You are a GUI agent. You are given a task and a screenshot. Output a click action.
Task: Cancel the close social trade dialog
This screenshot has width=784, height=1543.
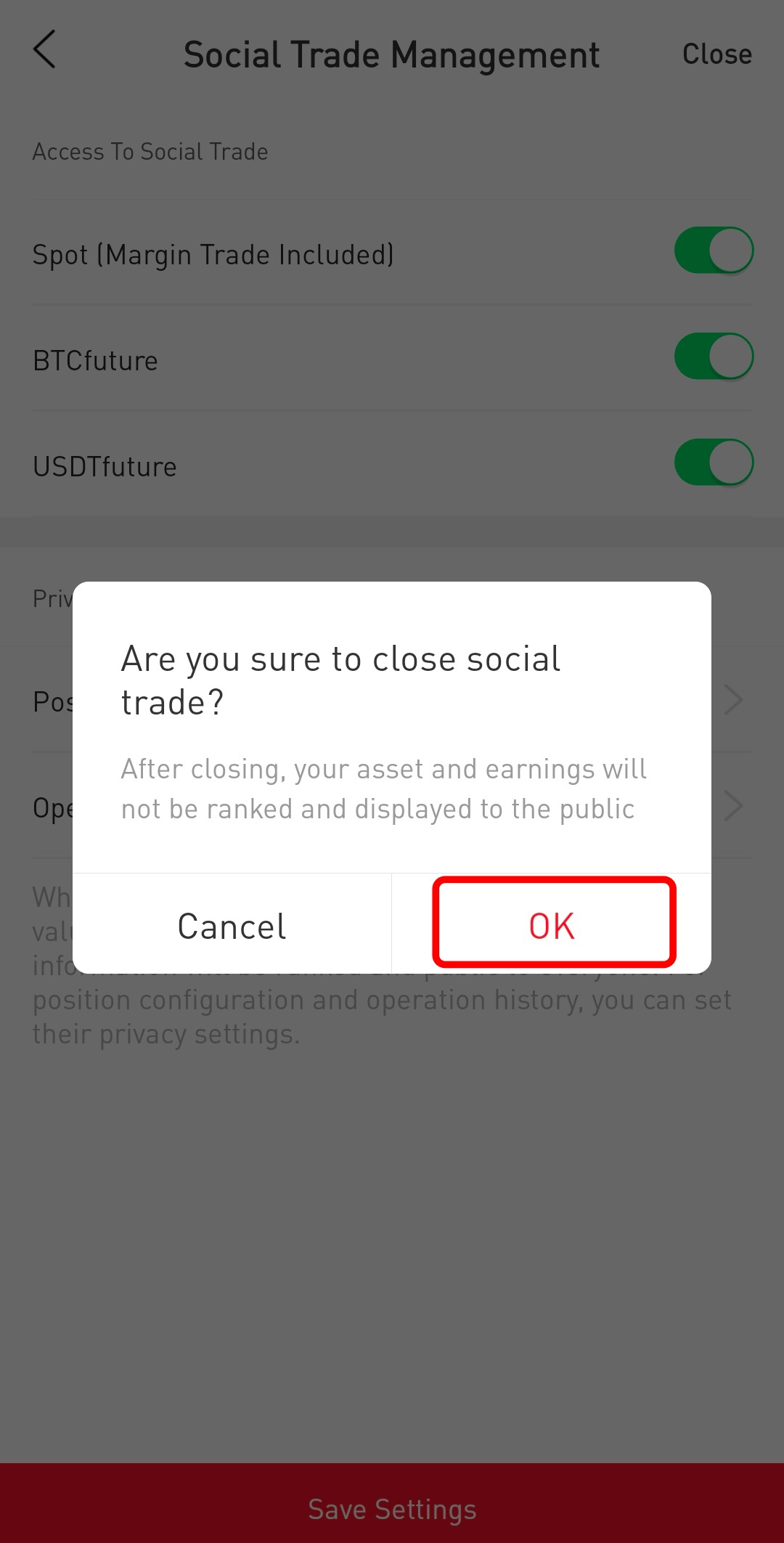pos(232,926)
